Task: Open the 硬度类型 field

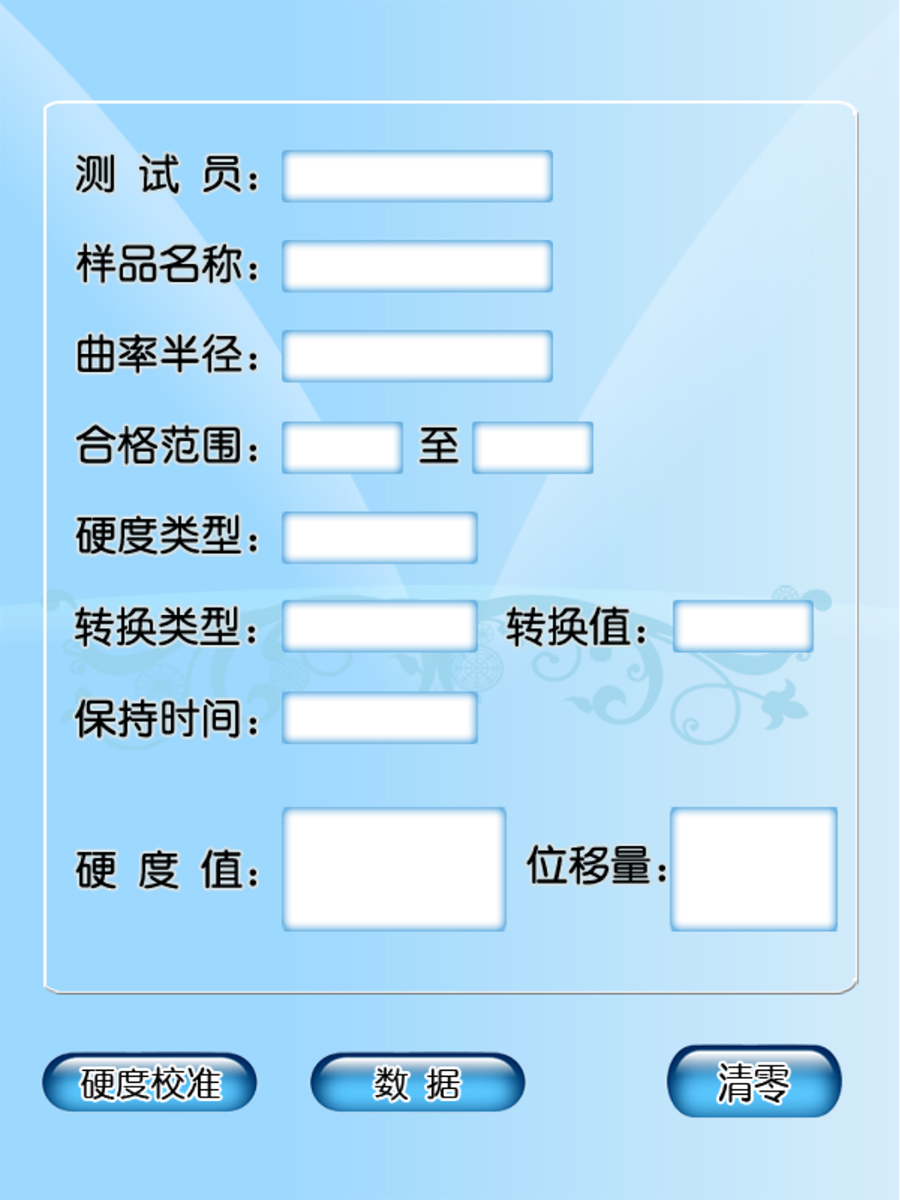Action: 379,537
